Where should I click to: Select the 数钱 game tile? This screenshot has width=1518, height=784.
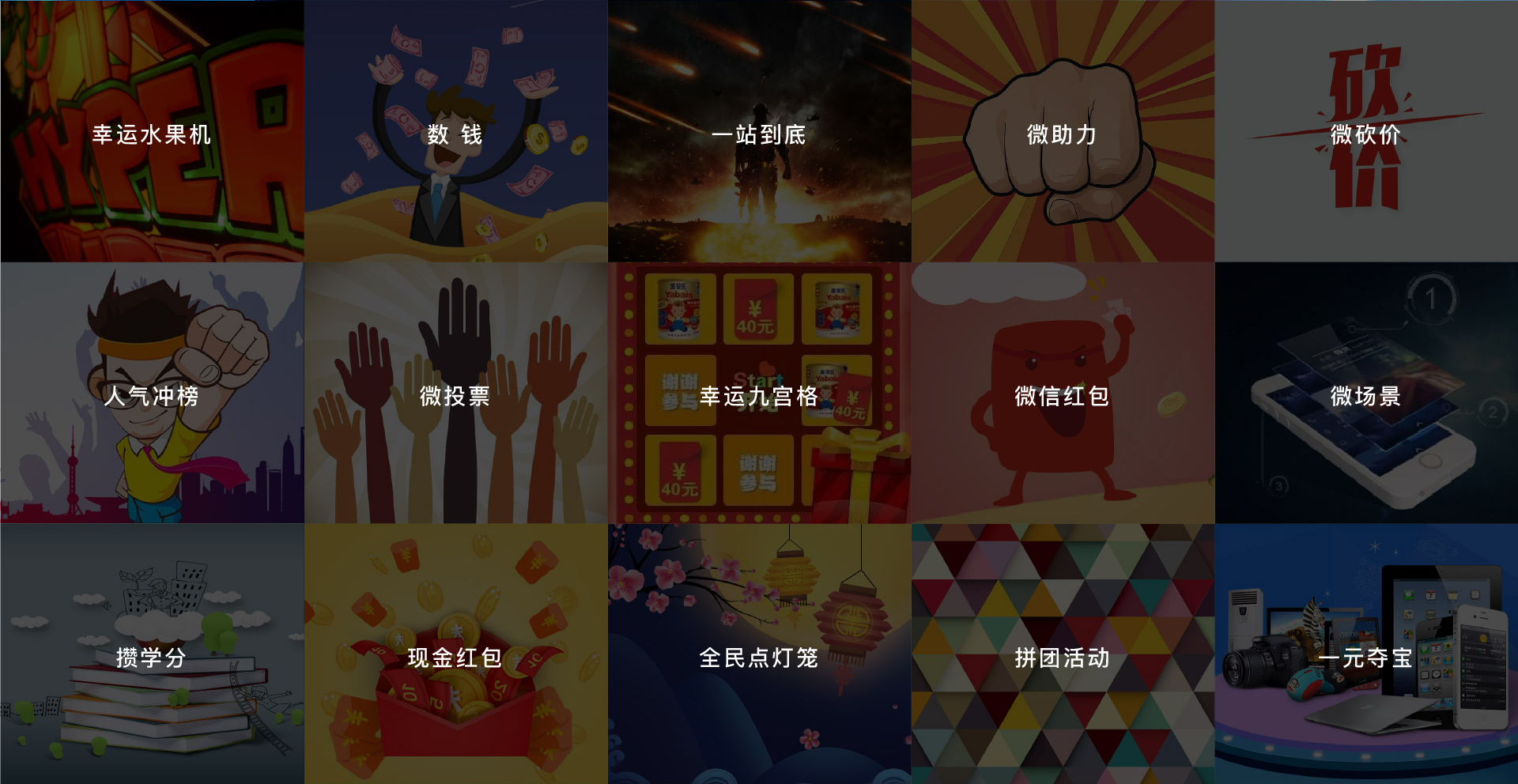point(455,134)
